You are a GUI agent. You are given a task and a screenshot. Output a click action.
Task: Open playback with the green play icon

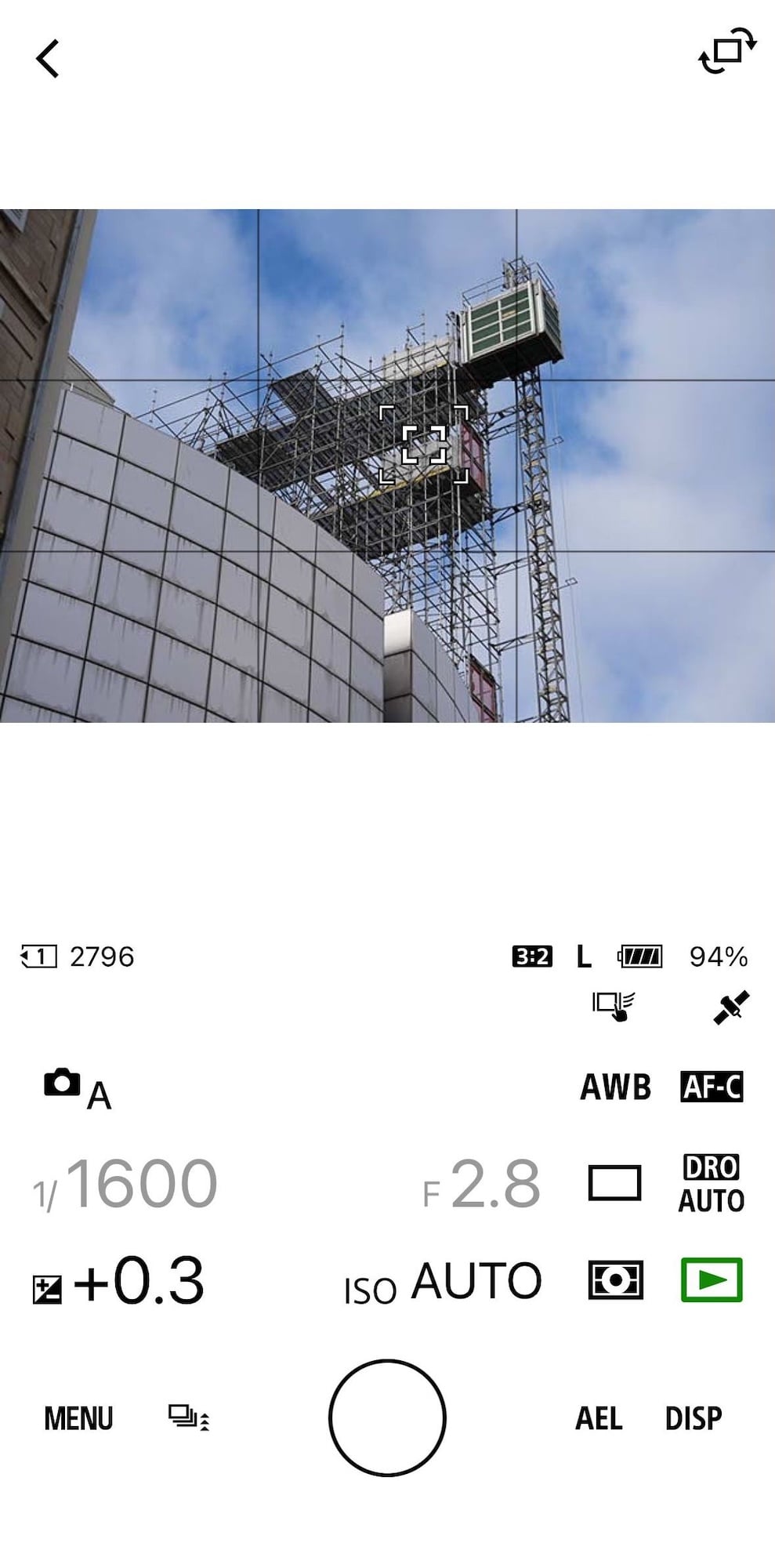point(711,1280)
